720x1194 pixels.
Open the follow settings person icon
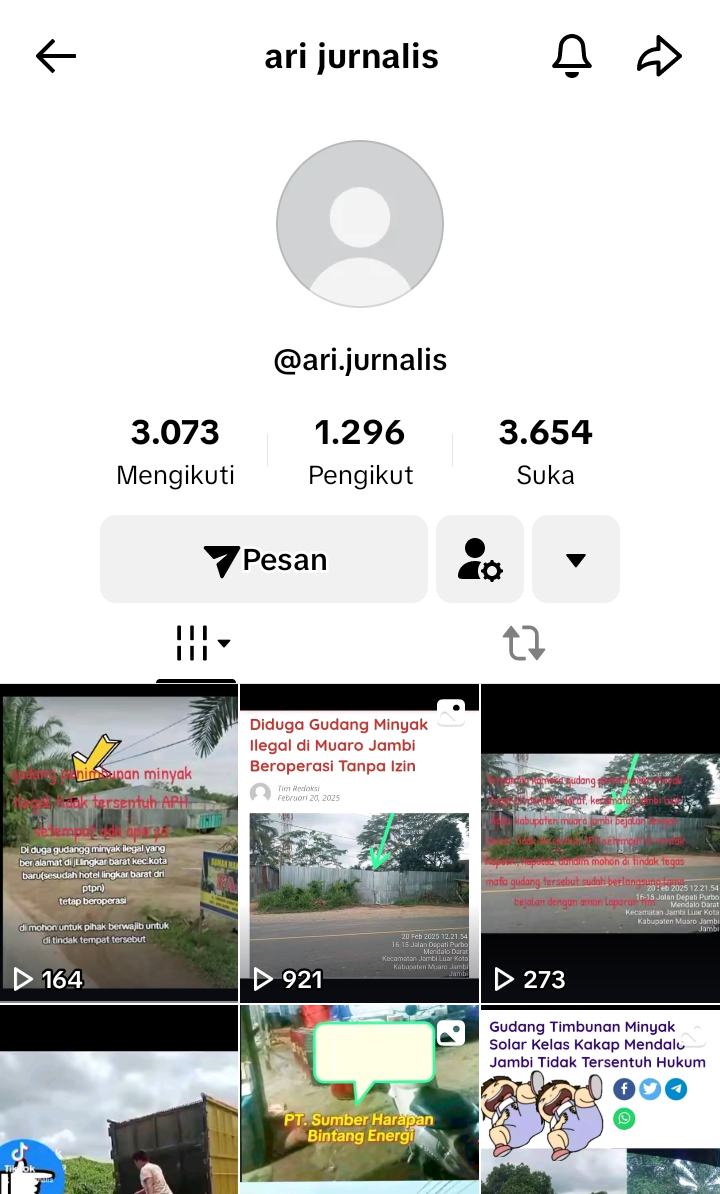pyautogui.click(x=480, y=560)
